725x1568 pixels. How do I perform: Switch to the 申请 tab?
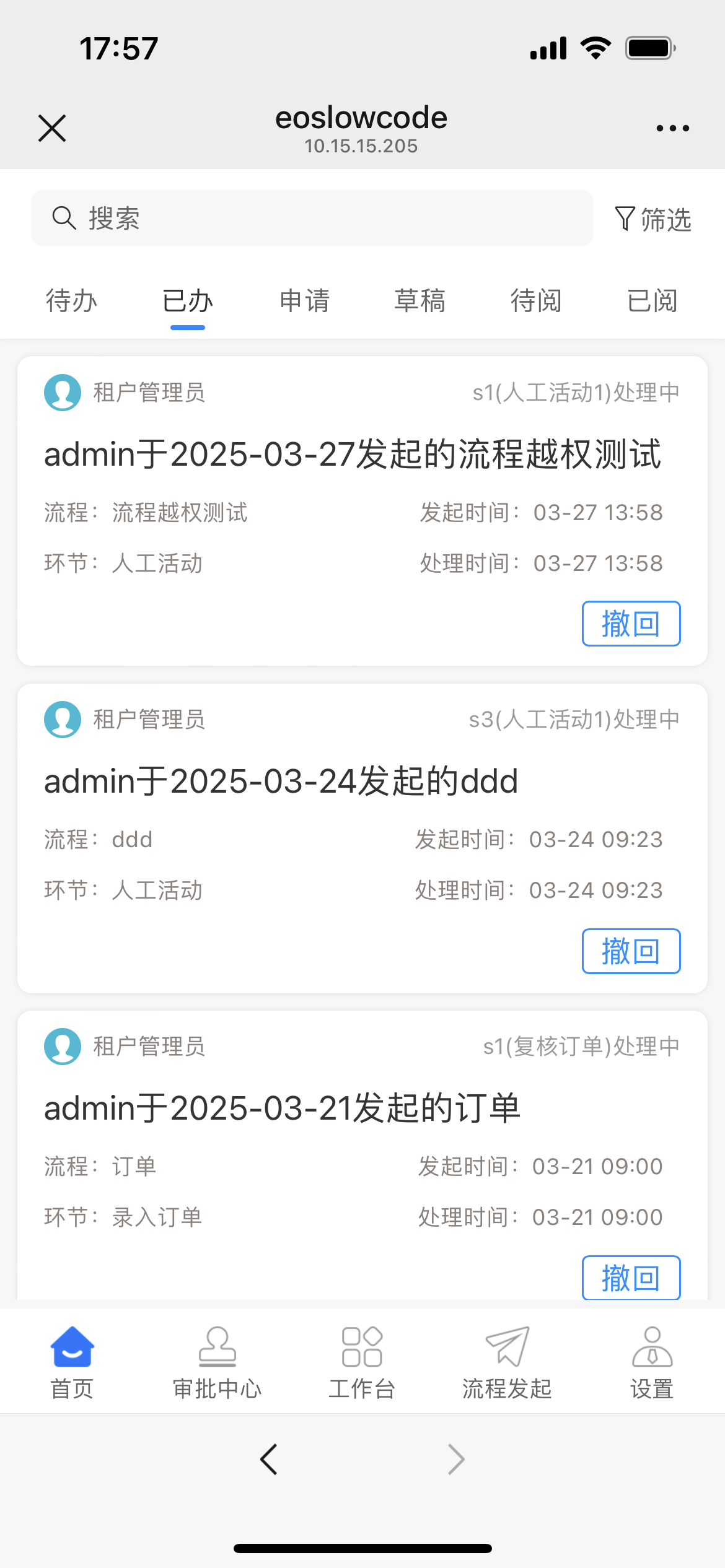tap(304, 301)
